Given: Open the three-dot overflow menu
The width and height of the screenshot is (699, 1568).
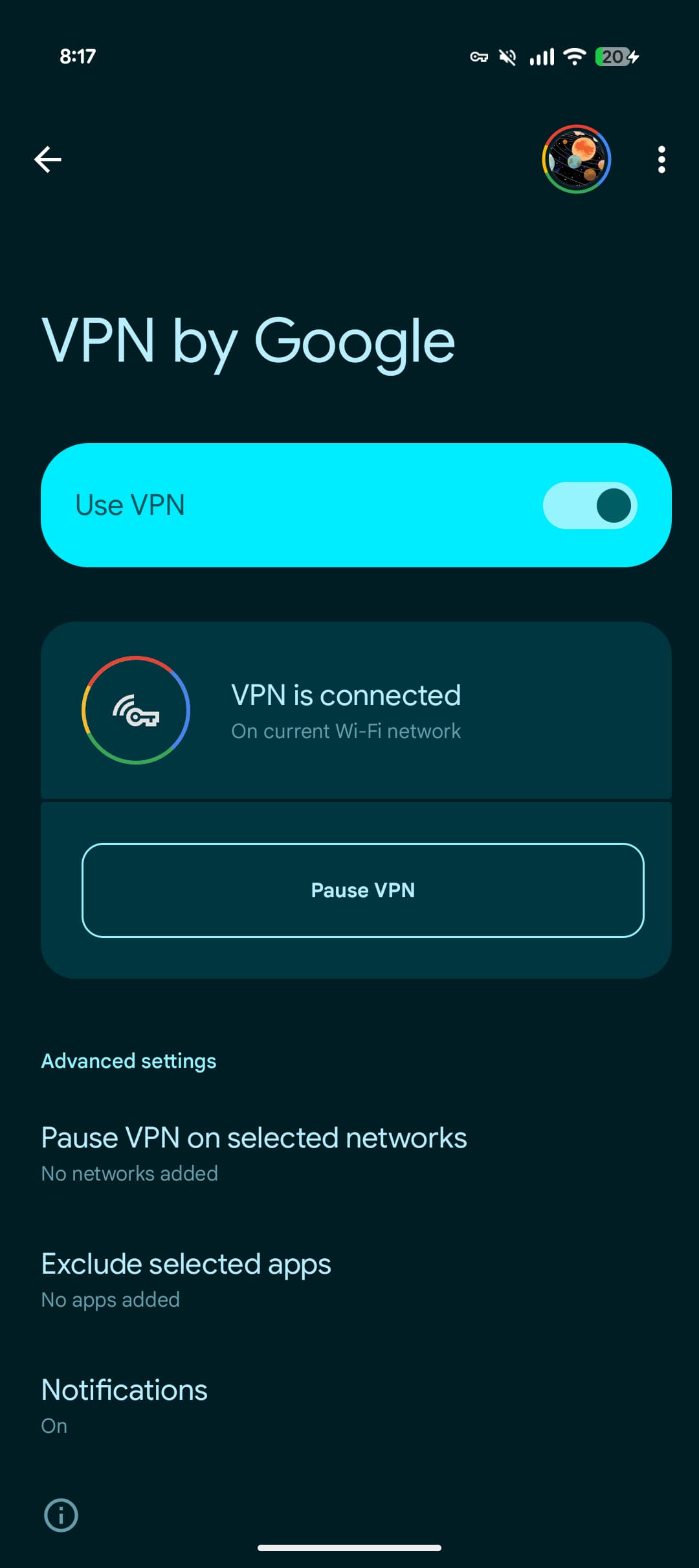Looking at the screenshot, I should click(661, 159).
